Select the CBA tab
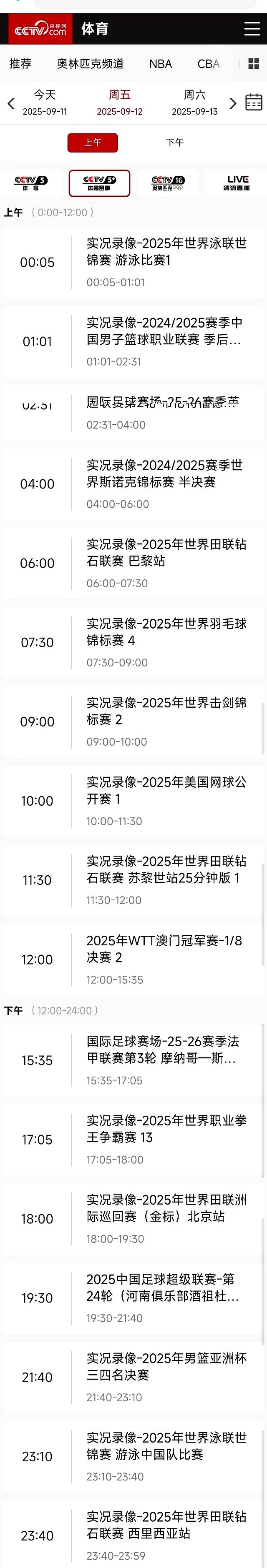 pos(208,64)
